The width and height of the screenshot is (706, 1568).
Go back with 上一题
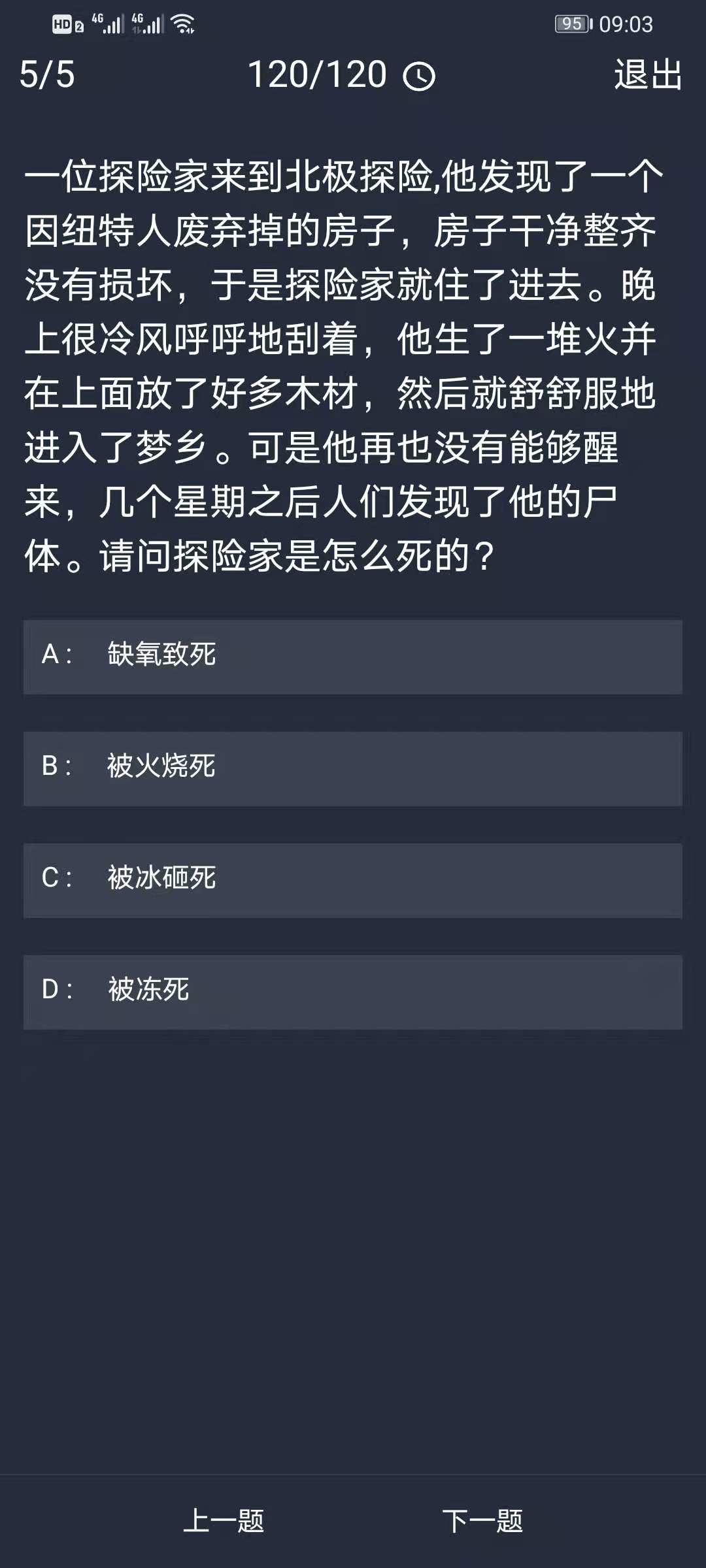click(x=224, y=1520)
